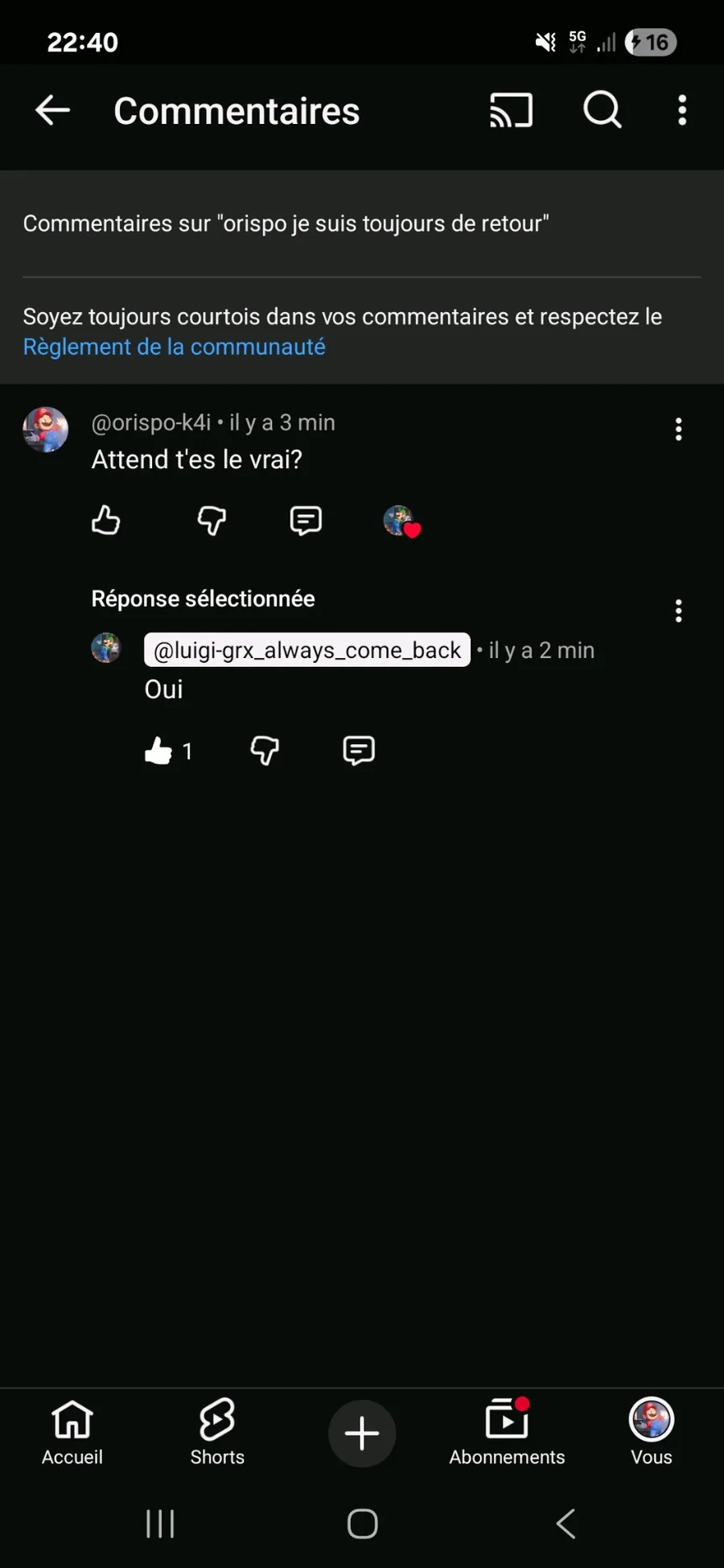Reply to the comment by @orispo-k4i
The width and height of the screenshot is (724, 1568).
tap(306, 521)
